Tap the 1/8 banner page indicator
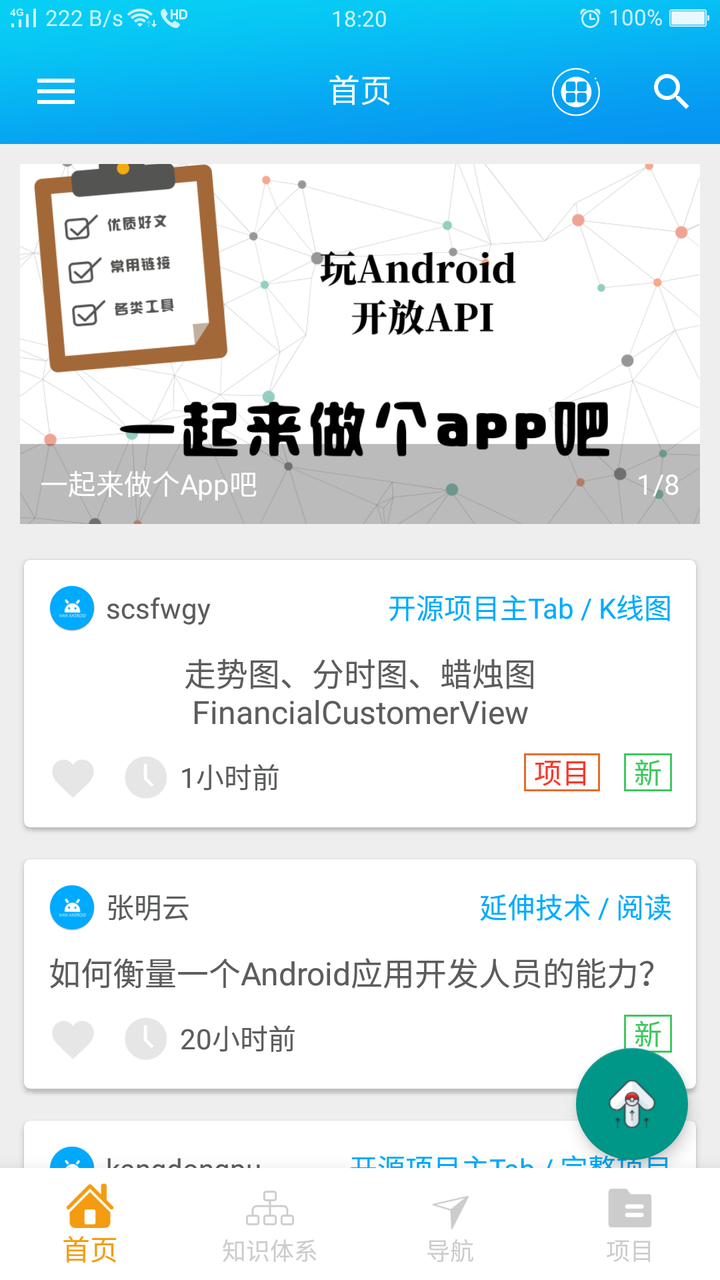This screenshot has width=720, height=1280. pos(660,486)
